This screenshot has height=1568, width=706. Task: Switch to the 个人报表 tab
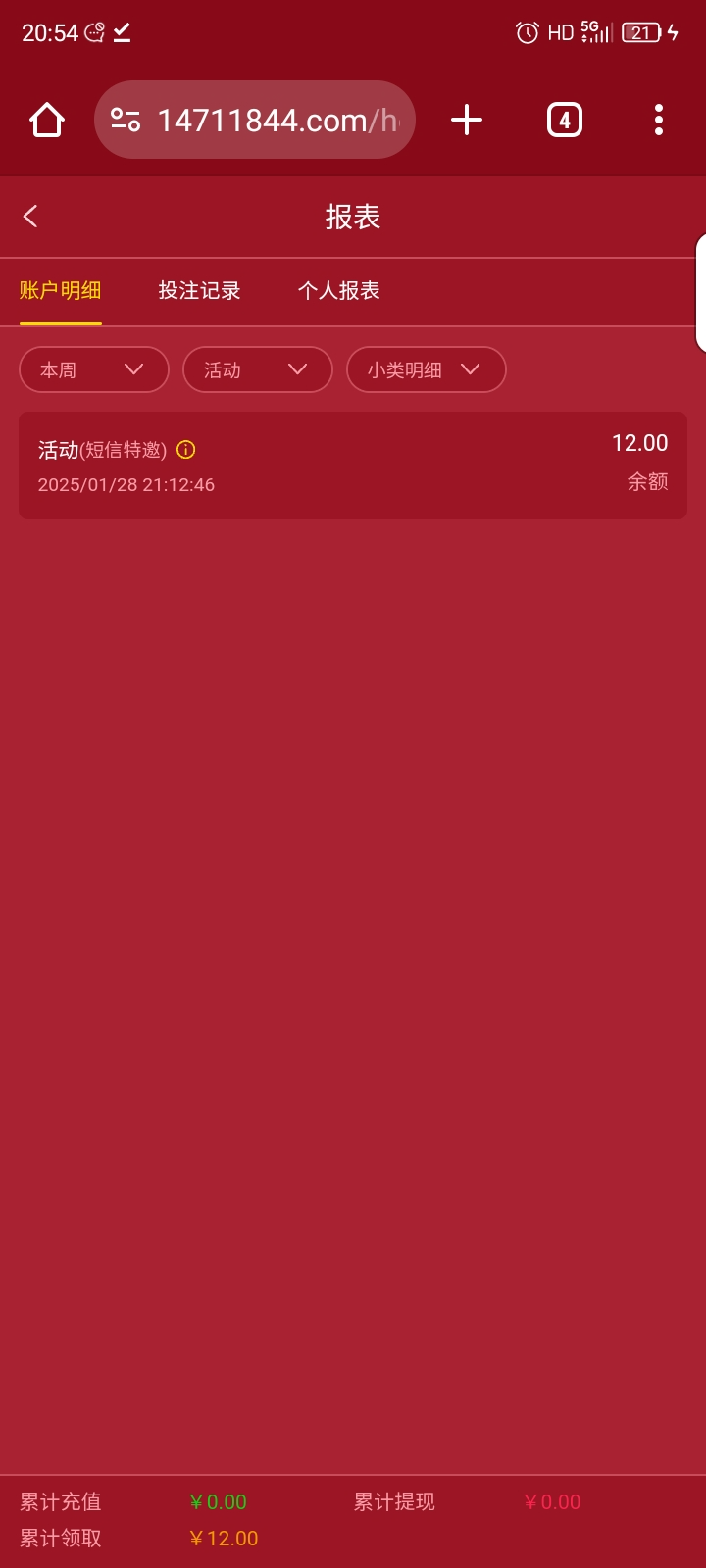click(x=338, y=291)
